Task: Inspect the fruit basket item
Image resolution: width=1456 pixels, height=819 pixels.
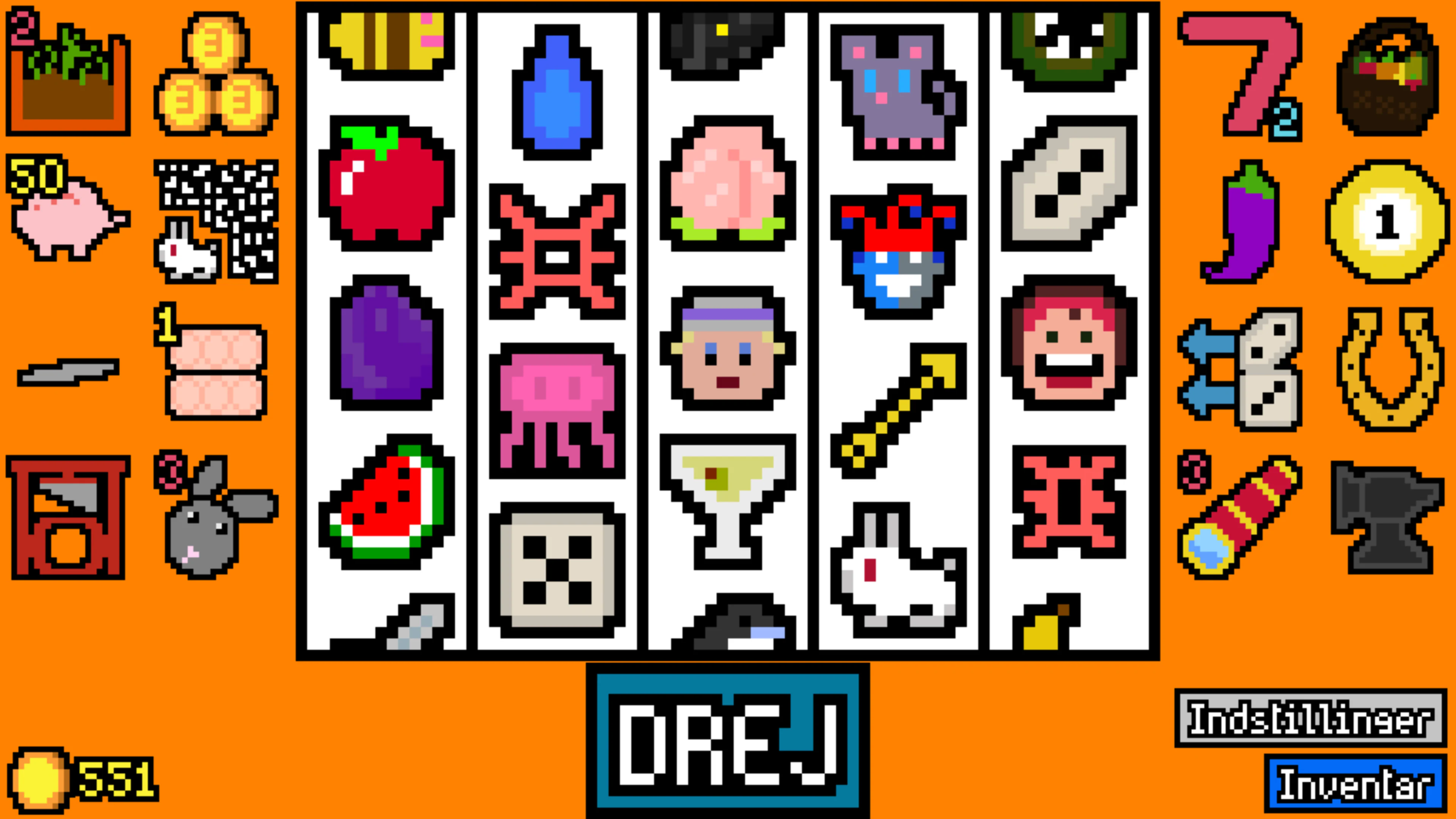Action: 1388,76
